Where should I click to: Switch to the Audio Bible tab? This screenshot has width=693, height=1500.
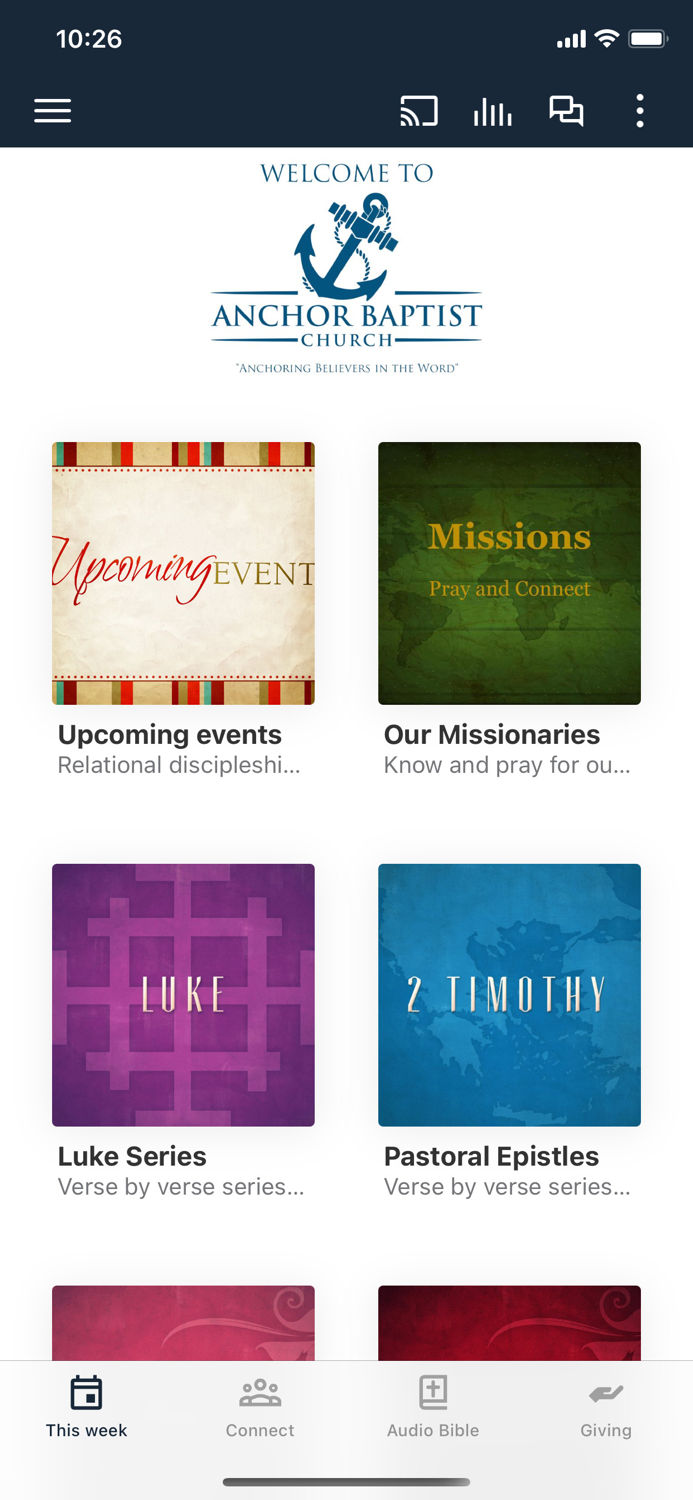pyautogui.click(x=433, y=1406)
